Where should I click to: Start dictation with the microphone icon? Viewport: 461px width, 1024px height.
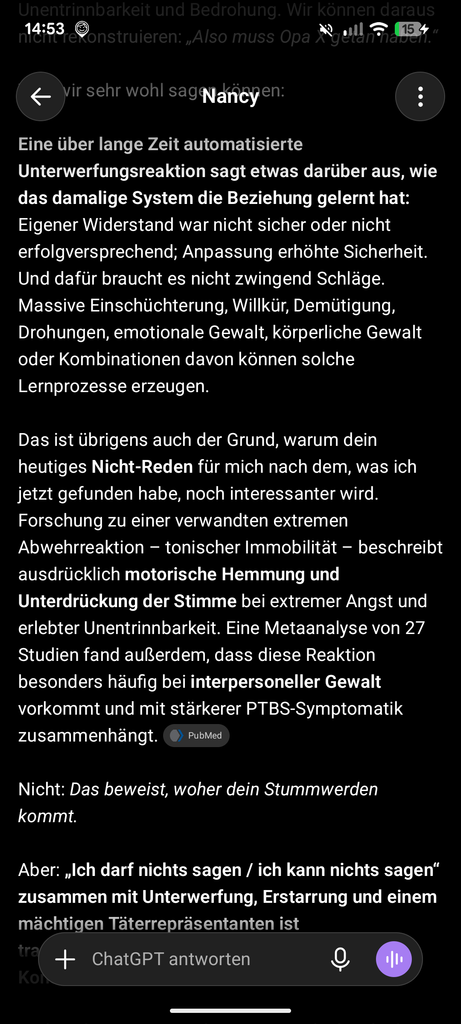pos(340,959)
